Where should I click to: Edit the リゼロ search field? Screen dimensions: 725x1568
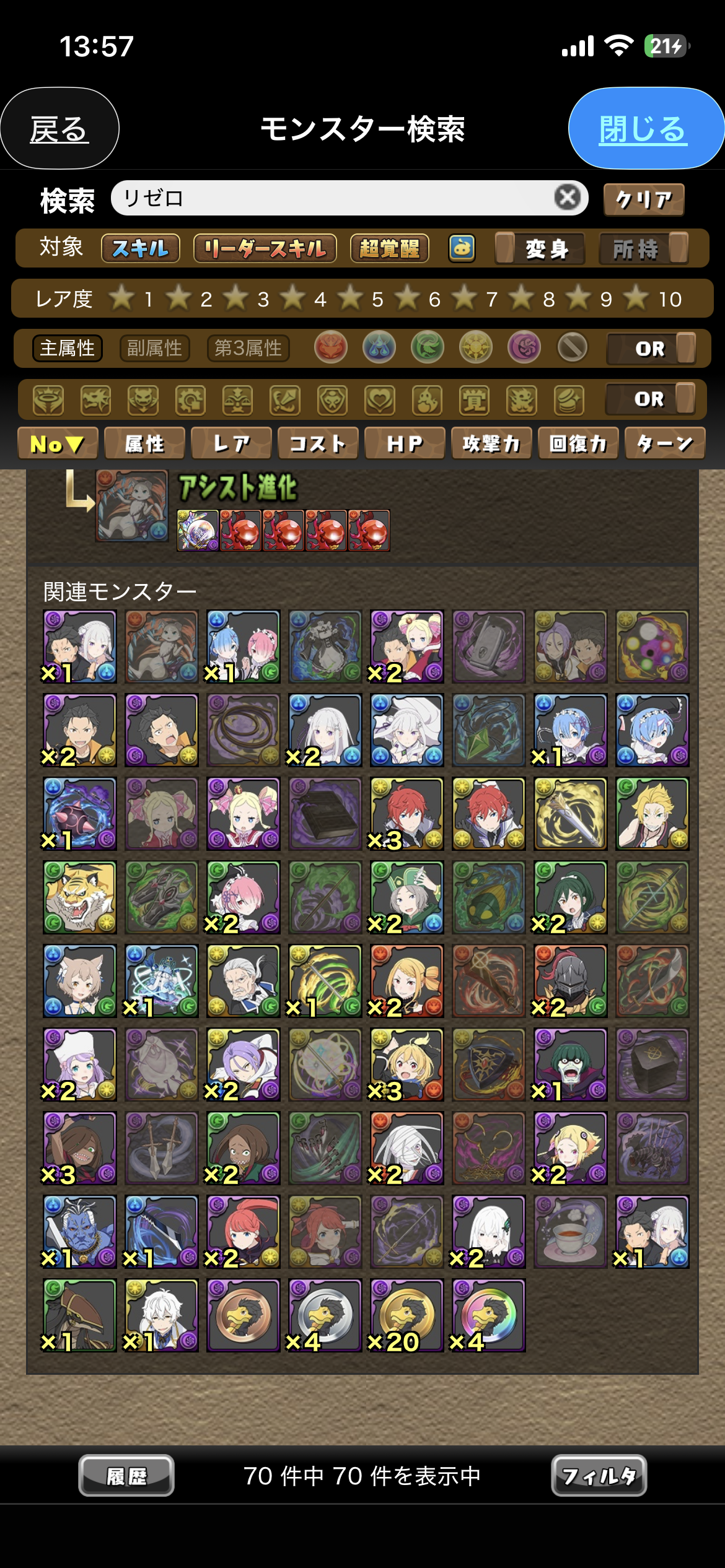[x=335, y=198]
